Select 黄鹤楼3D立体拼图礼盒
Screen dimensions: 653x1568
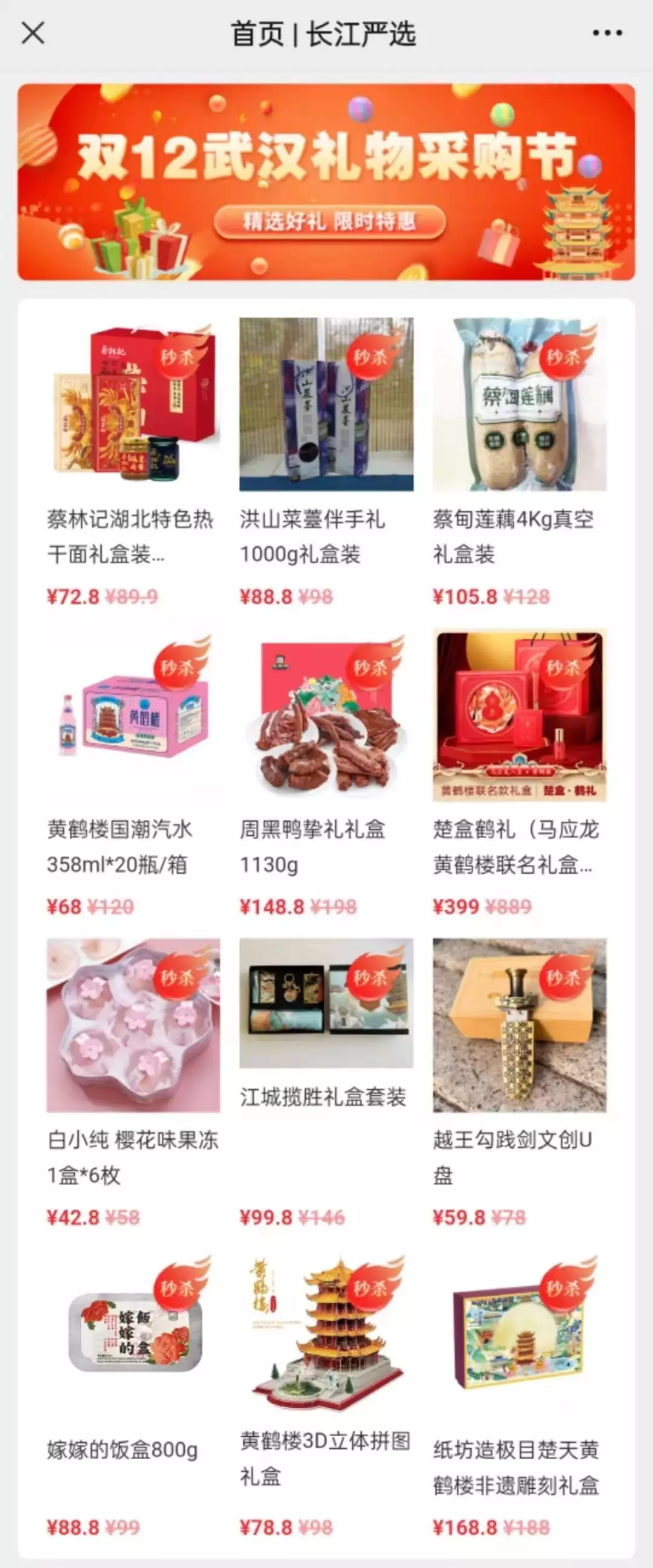tap(326, 1335)
